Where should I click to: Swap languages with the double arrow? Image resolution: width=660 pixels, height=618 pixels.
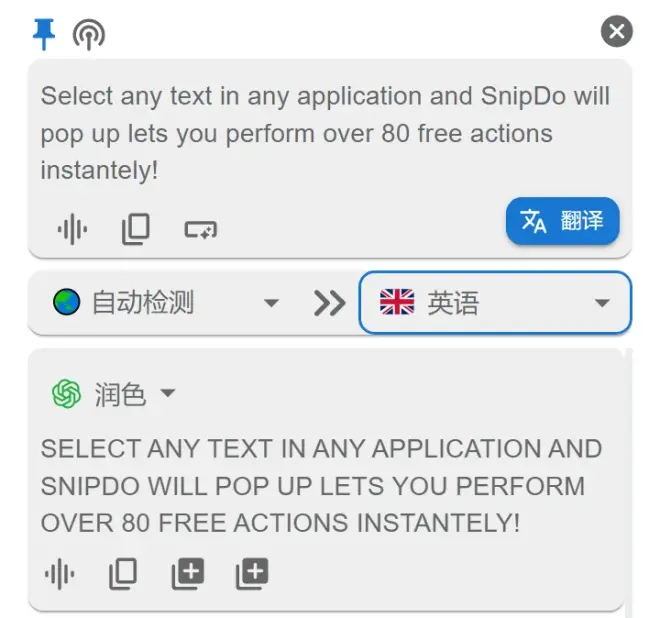pyautogui.click(x=329, y=302)
